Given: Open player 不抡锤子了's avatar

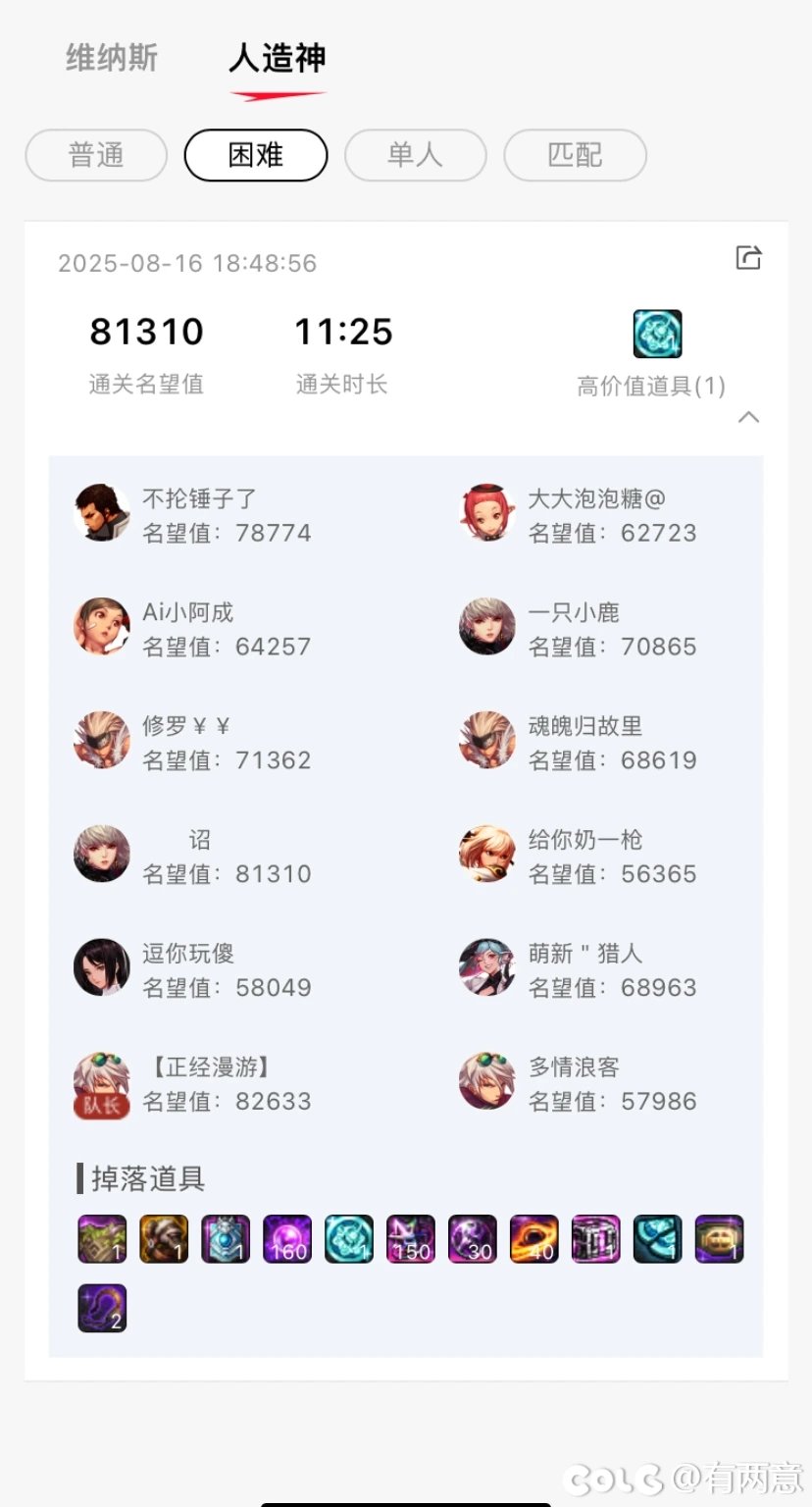Looking at the screenshot, I should pos(102,512).
